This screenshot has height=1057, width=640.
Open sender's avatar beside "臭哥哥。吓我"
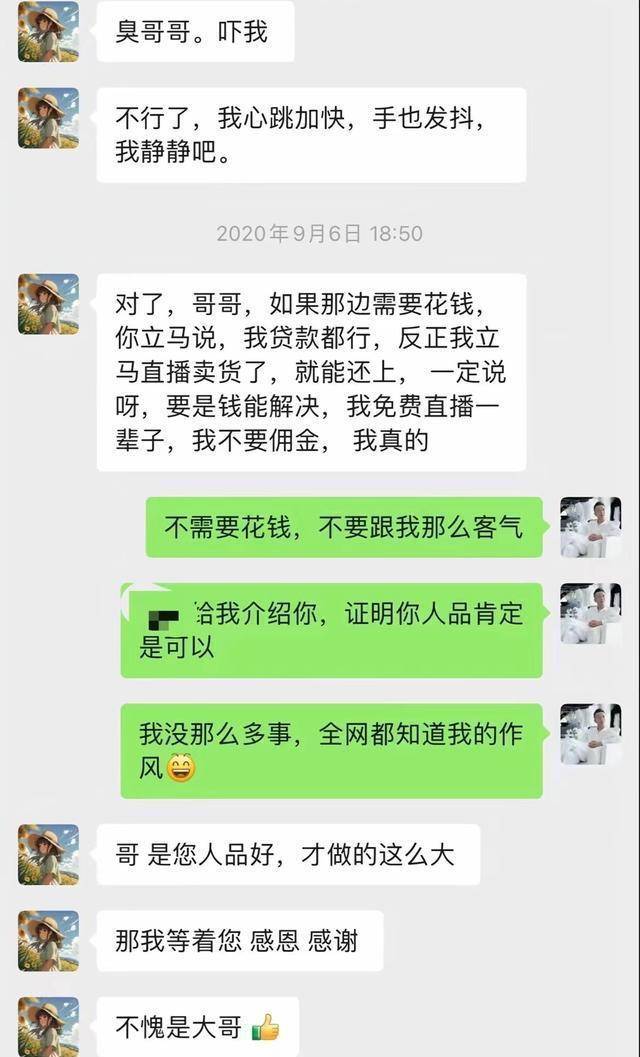tap(48, 31)
